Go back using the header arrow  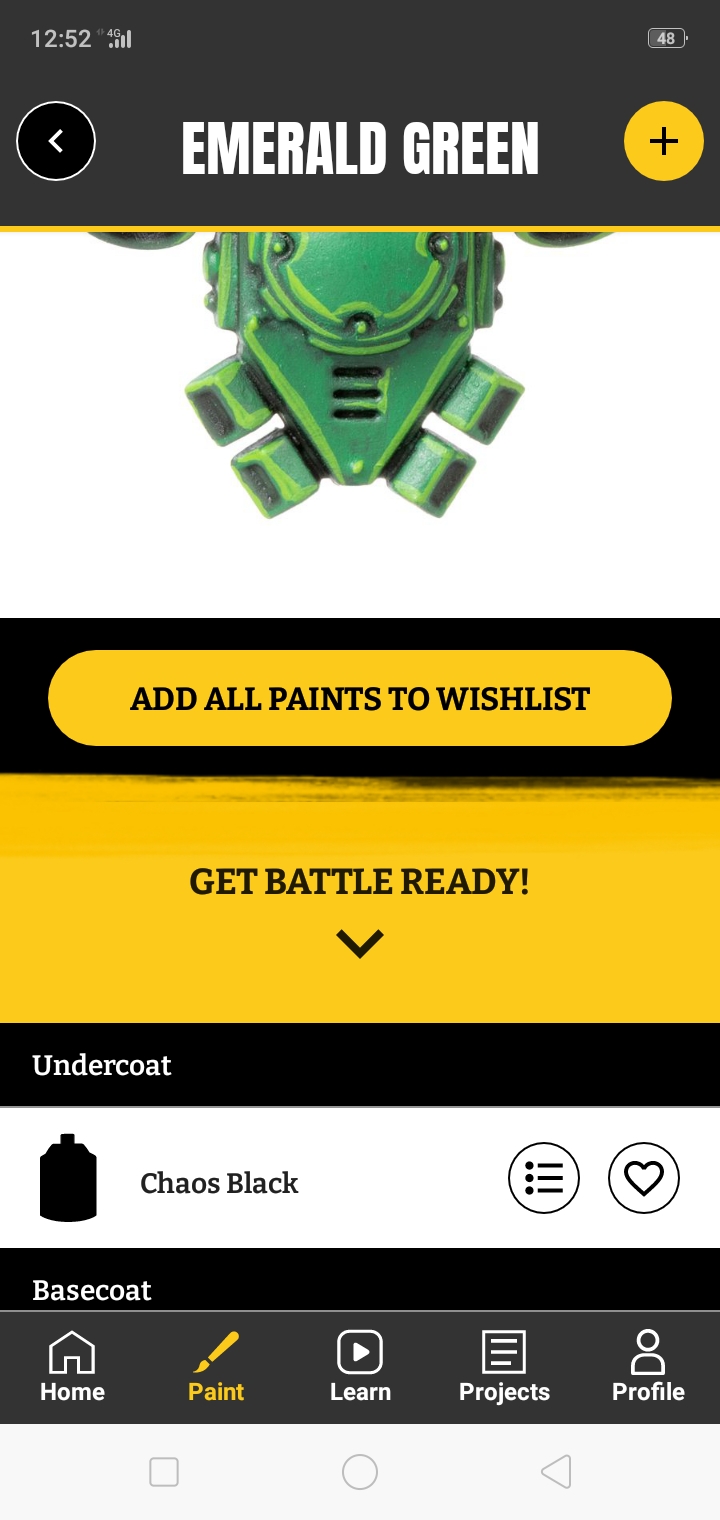tap(56, 141)
